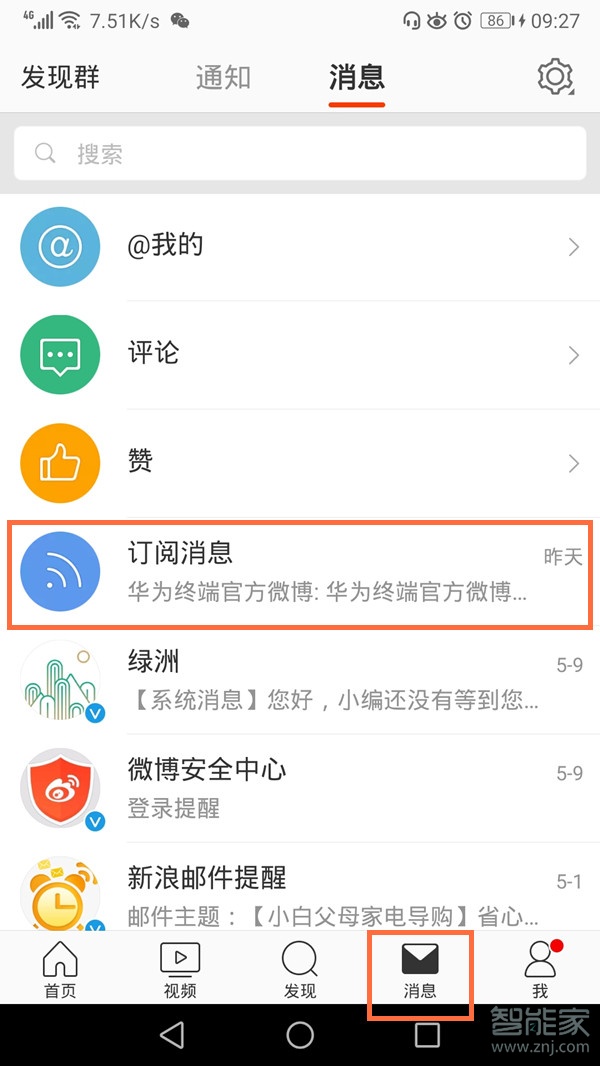Select the 消息 bottom navigation tab
Screen dimensions: 600x1066
tap(420, 970)
